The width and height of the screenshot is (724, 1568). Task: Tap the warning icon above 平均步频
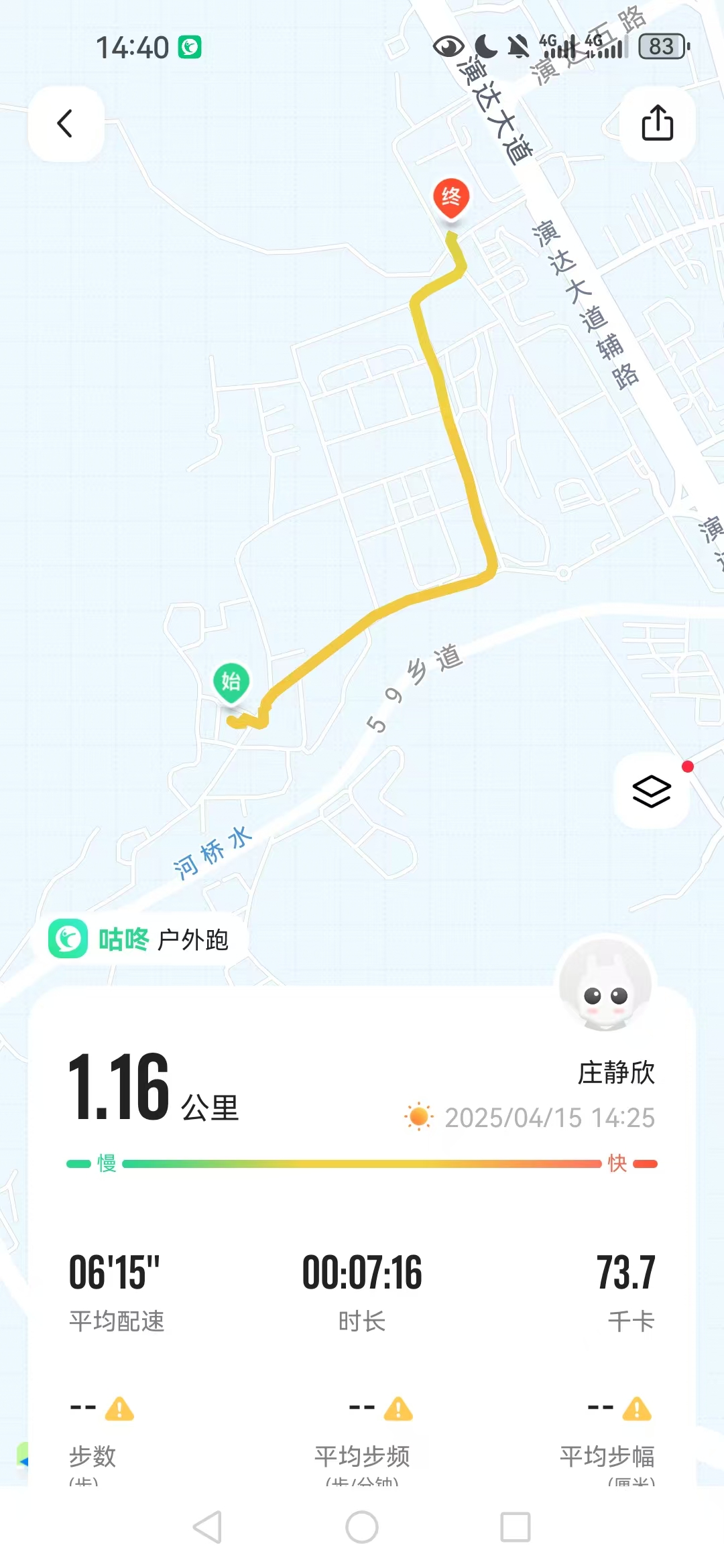point(398,1409)
